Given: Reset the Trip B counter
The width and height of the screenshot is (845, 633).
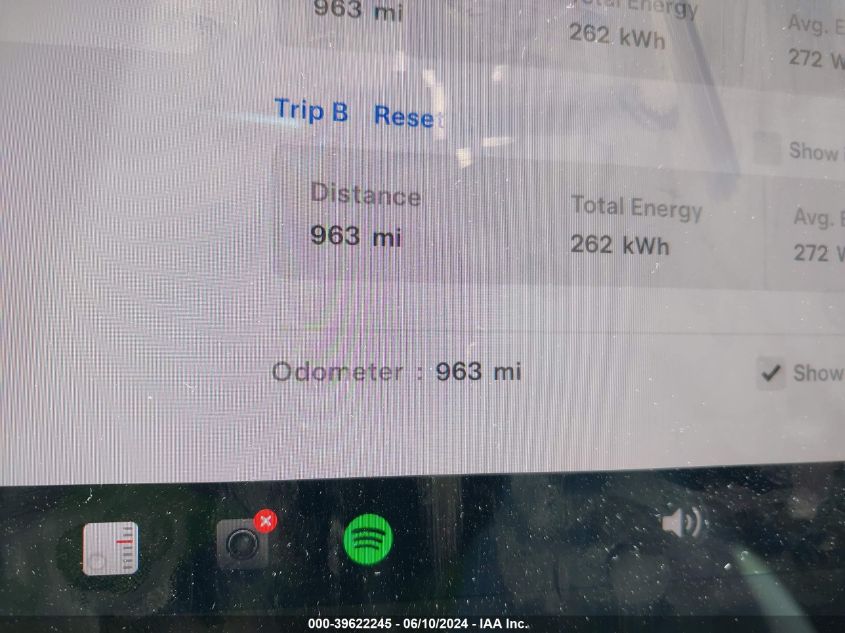Looking at the screenshot, I should click(405, 116).
